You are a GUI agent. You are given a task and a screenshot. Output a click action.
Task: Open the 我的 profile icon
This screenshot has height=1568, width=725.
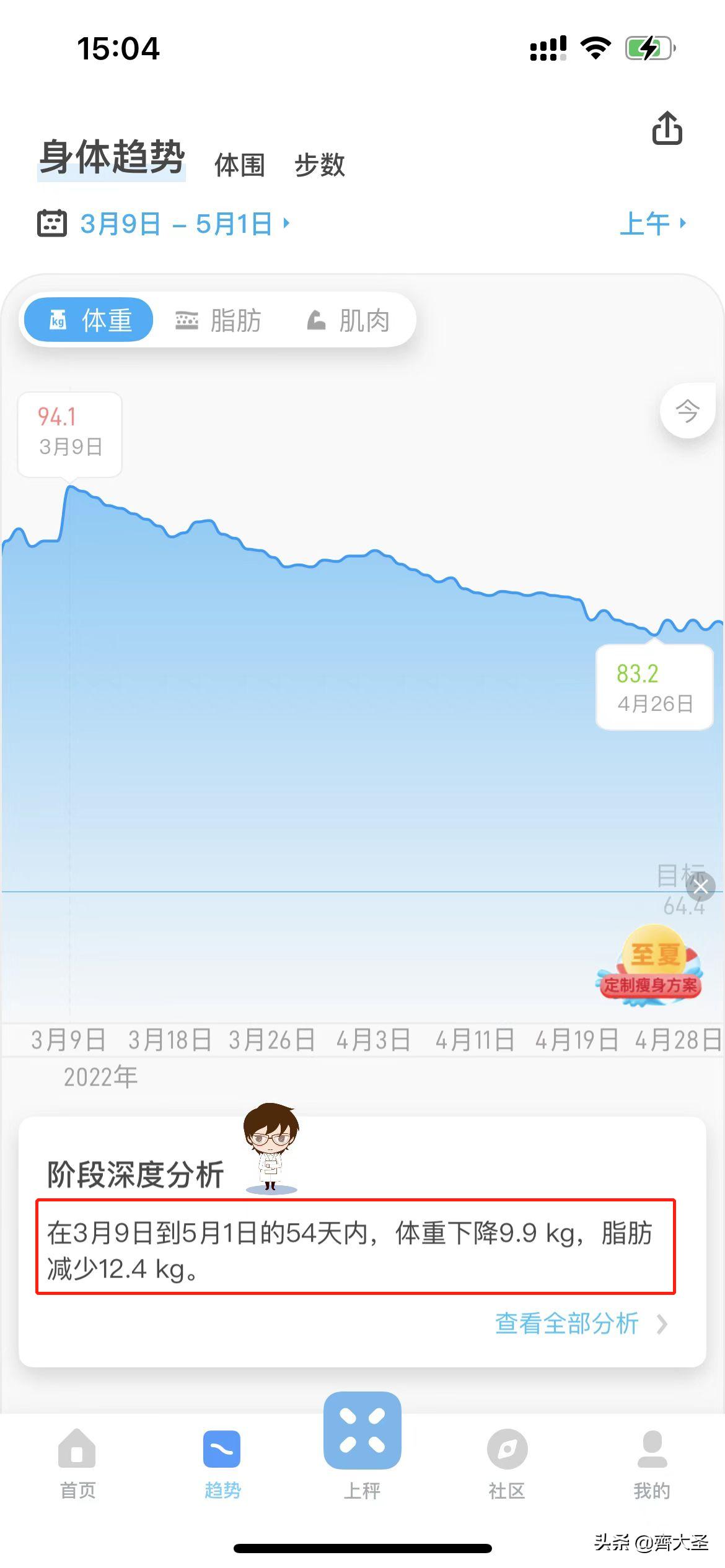(649, 1461)
